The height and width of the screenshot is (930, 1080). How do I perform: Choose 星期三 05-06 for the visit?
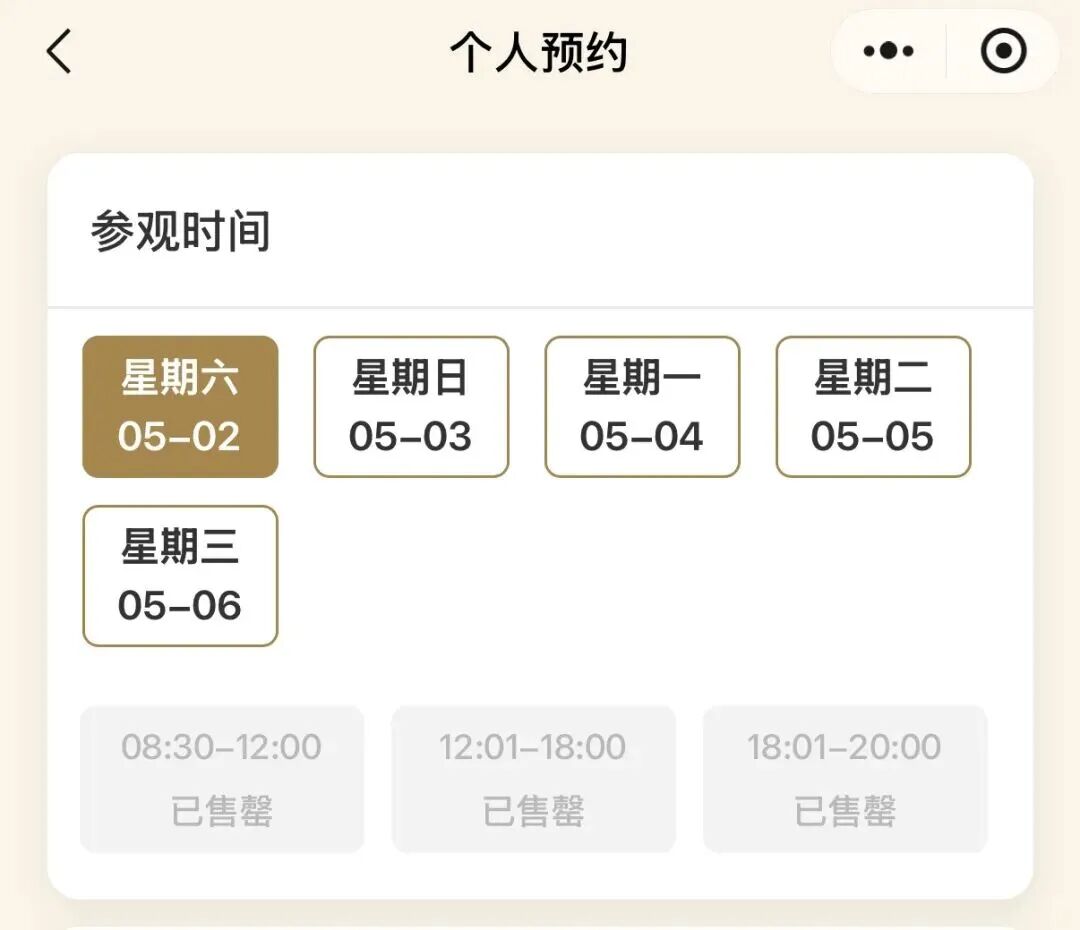180,576
